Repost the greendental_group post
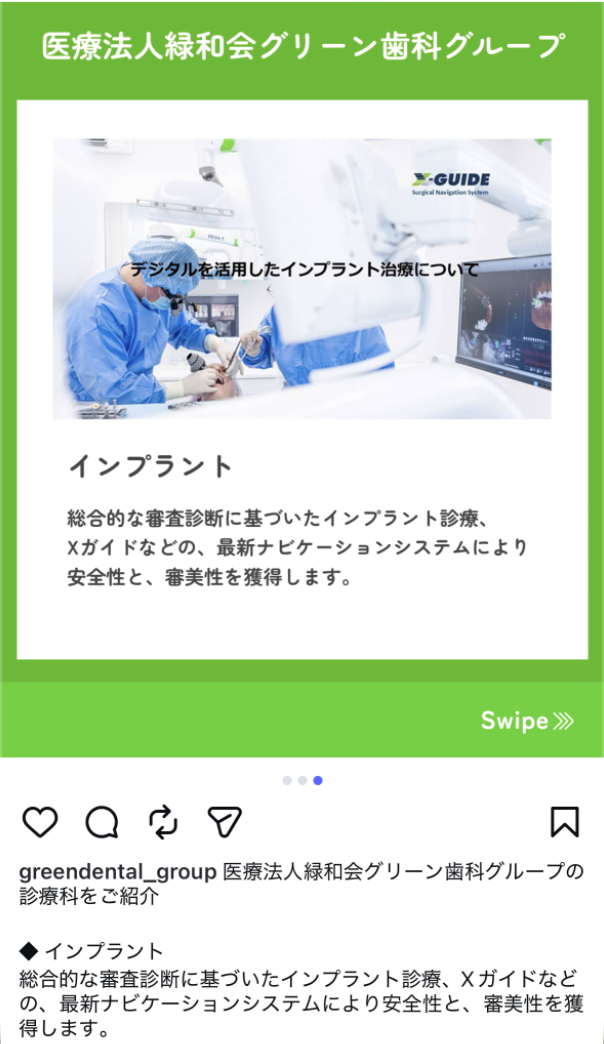 tap(163, 822)
